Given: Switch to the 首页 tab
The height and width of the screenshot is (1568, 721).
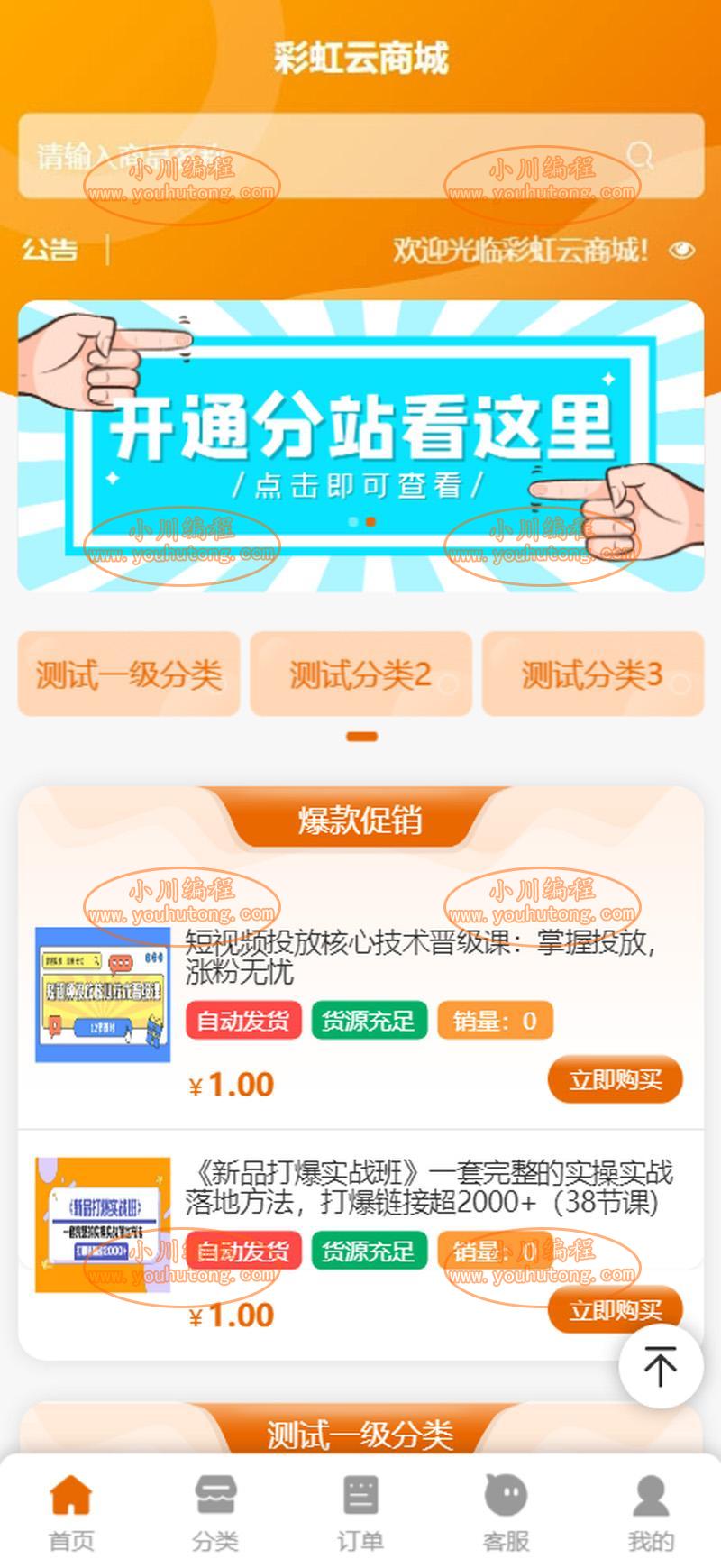Looking at the screenshot, I should point(71,1512).
